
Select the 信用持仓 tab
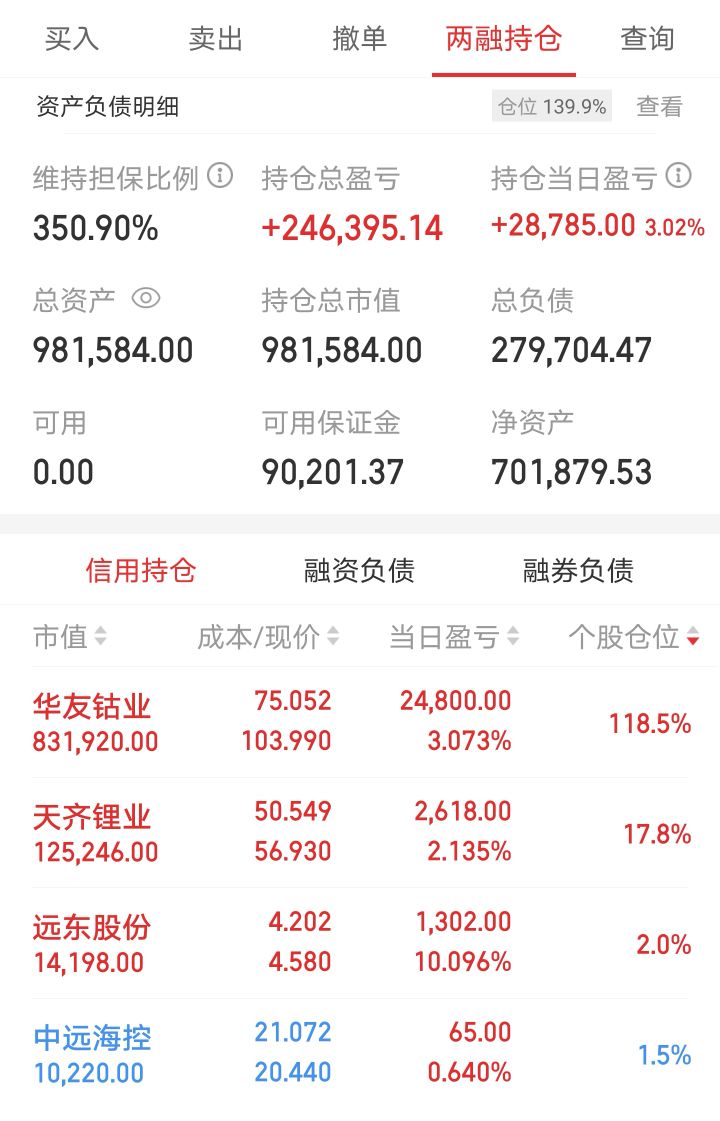click(x=140, y=569)
